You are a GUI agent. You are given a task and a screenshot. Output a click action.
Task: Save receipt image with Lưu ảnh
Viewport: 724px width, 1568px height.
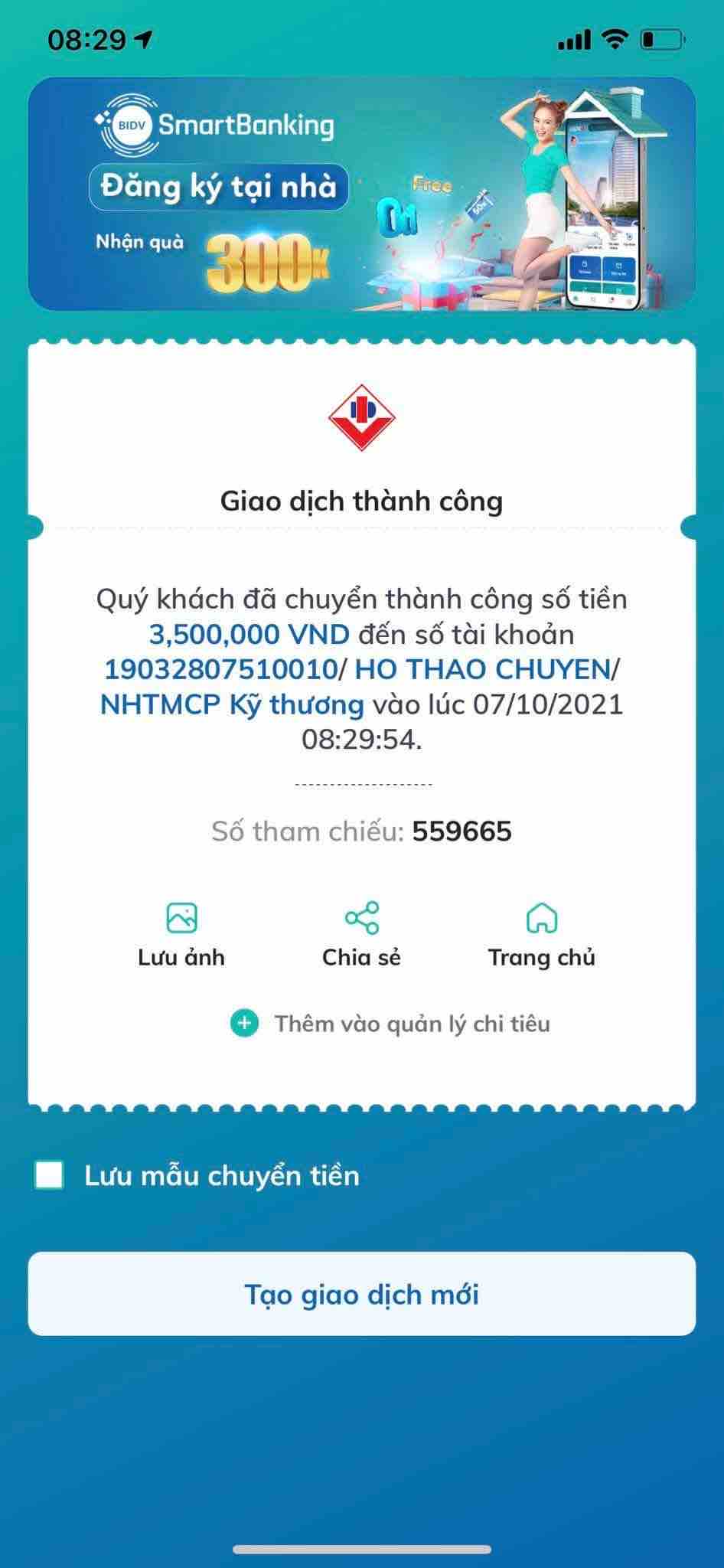pos(181,933)
